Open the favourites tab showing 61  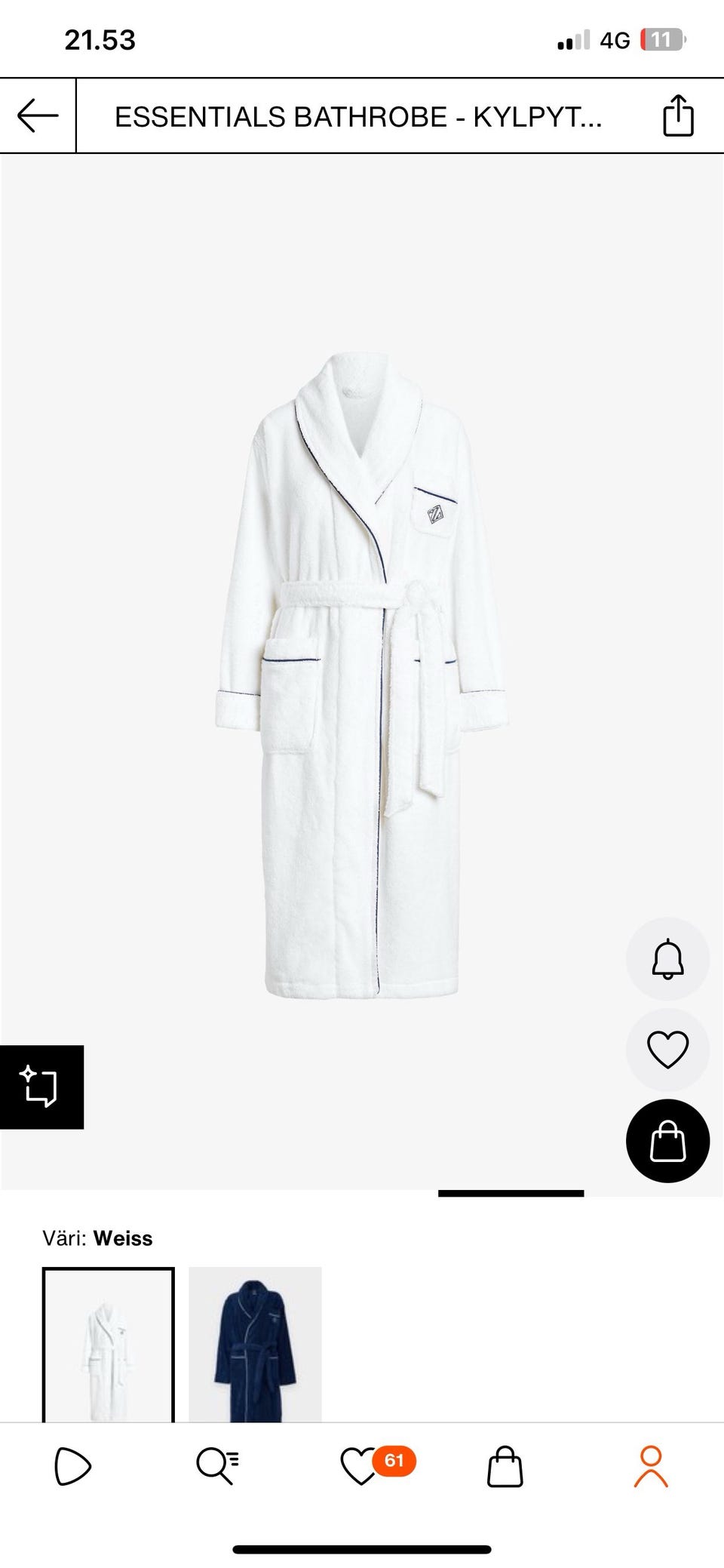click(x=362, y=1467)
